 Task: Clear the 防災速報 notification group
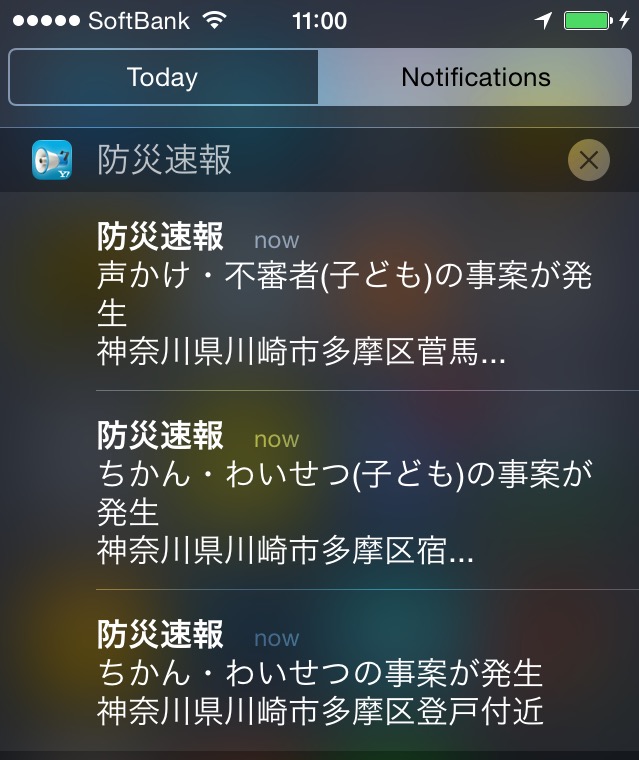(x=588, y=159)
